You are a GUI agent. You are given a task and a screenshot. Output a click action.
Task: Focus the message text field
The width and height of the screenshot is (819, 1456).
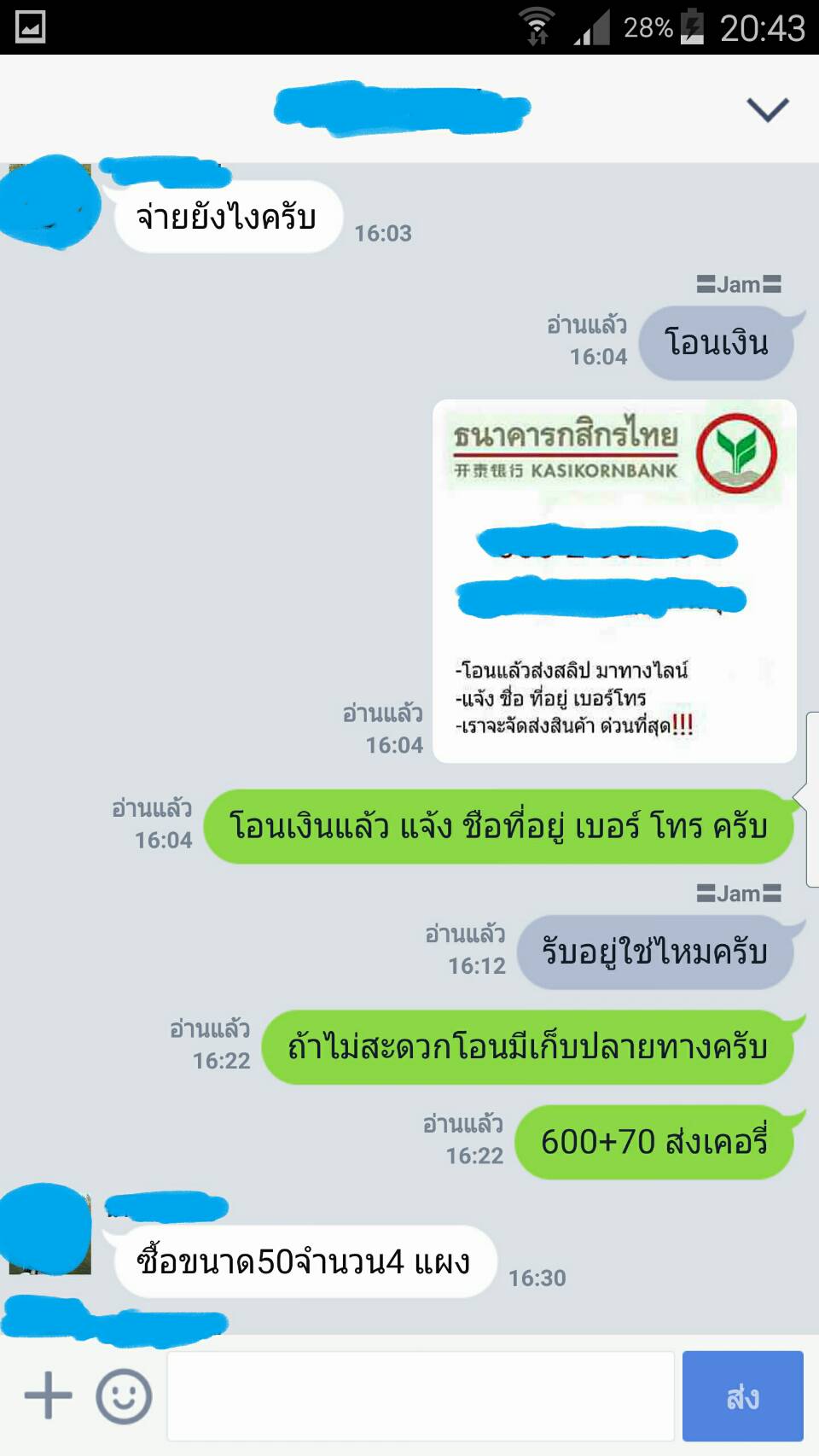[x=421, y=1396]
